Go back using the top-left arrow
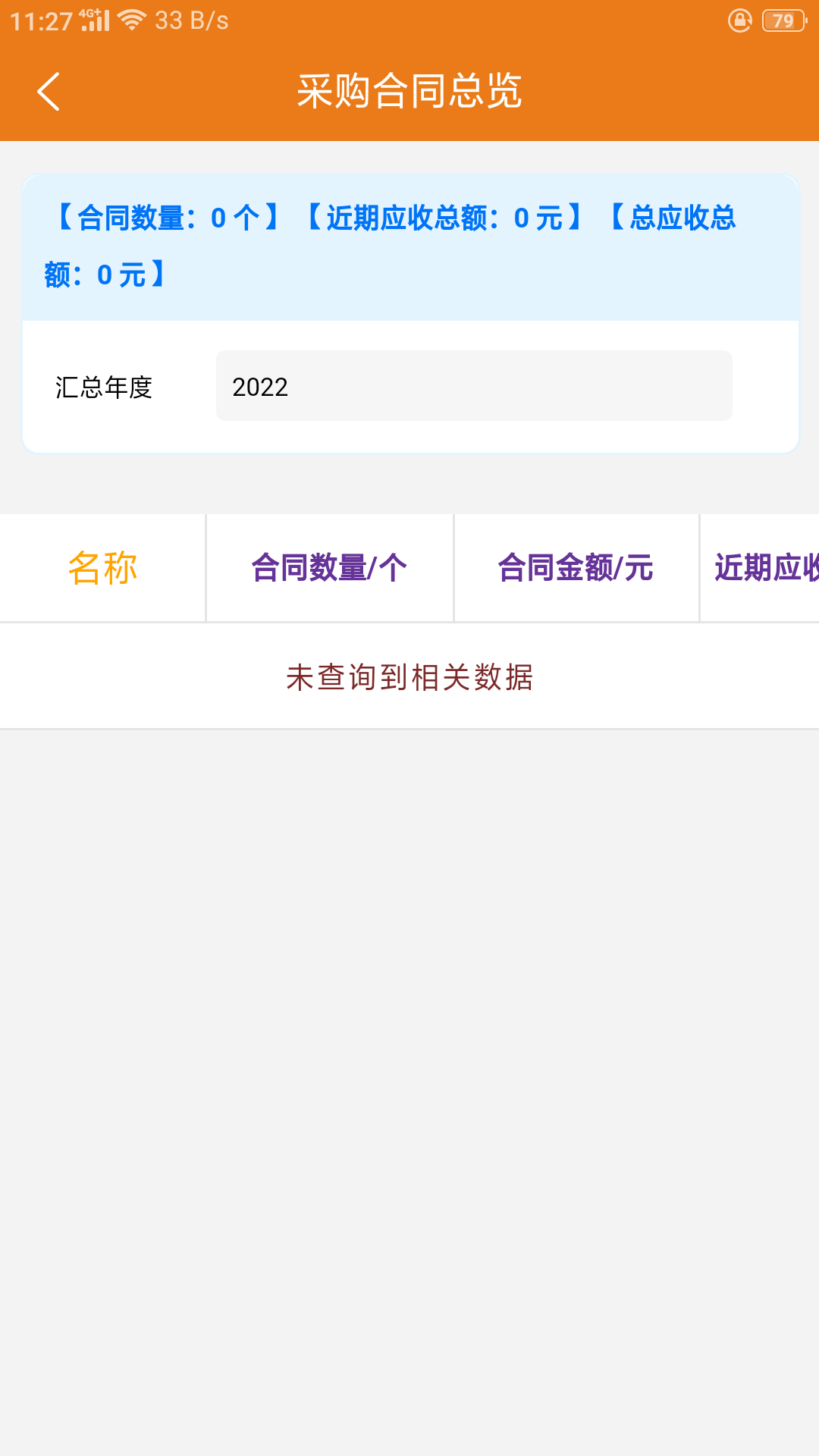819x1456 pixels. (x=49, y=92)
